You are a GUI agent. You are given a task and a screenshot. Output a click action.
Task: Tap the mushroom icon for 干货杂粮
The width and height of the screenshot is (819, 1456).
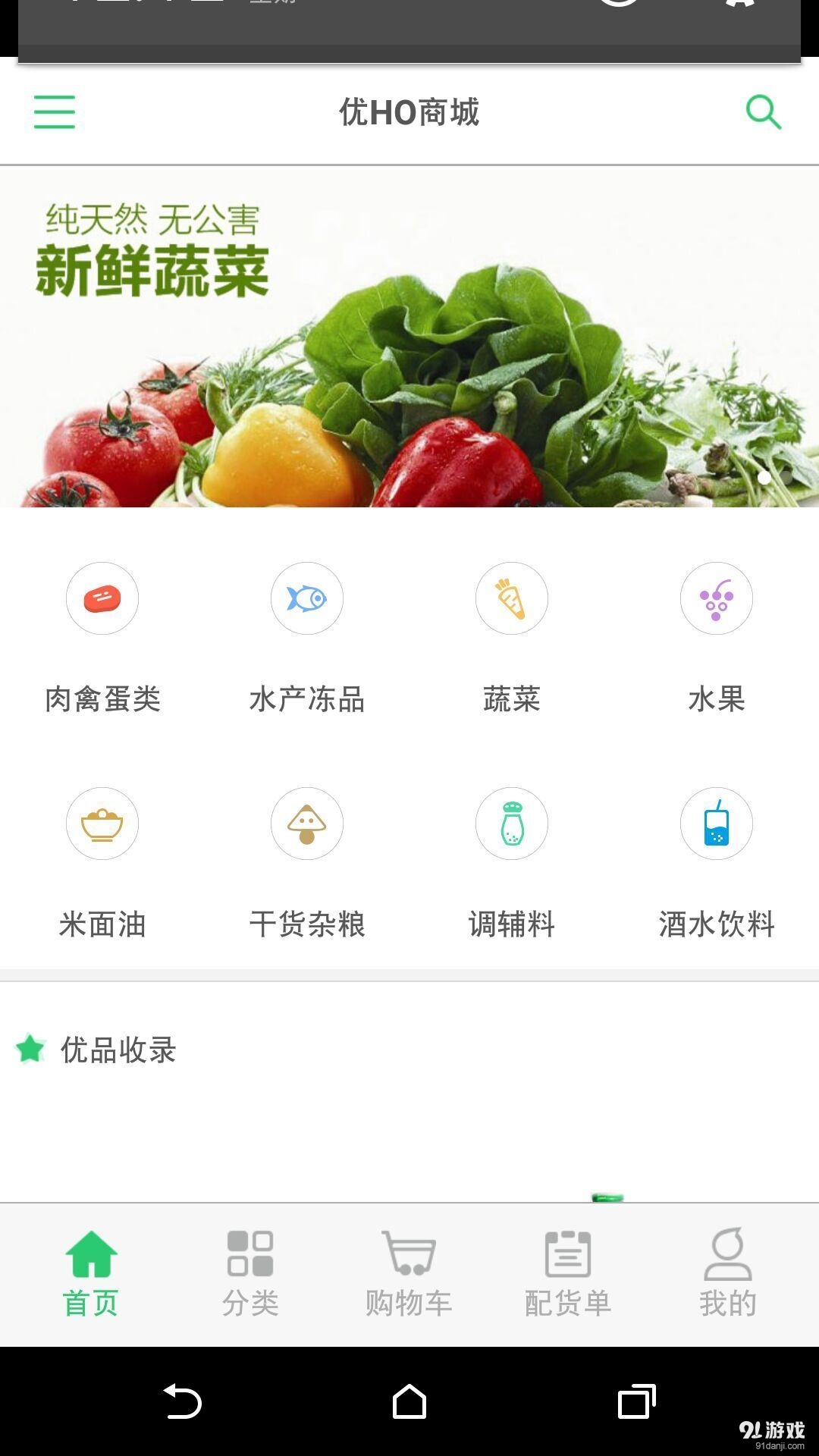pyautogui.click(x=307, y=824)
